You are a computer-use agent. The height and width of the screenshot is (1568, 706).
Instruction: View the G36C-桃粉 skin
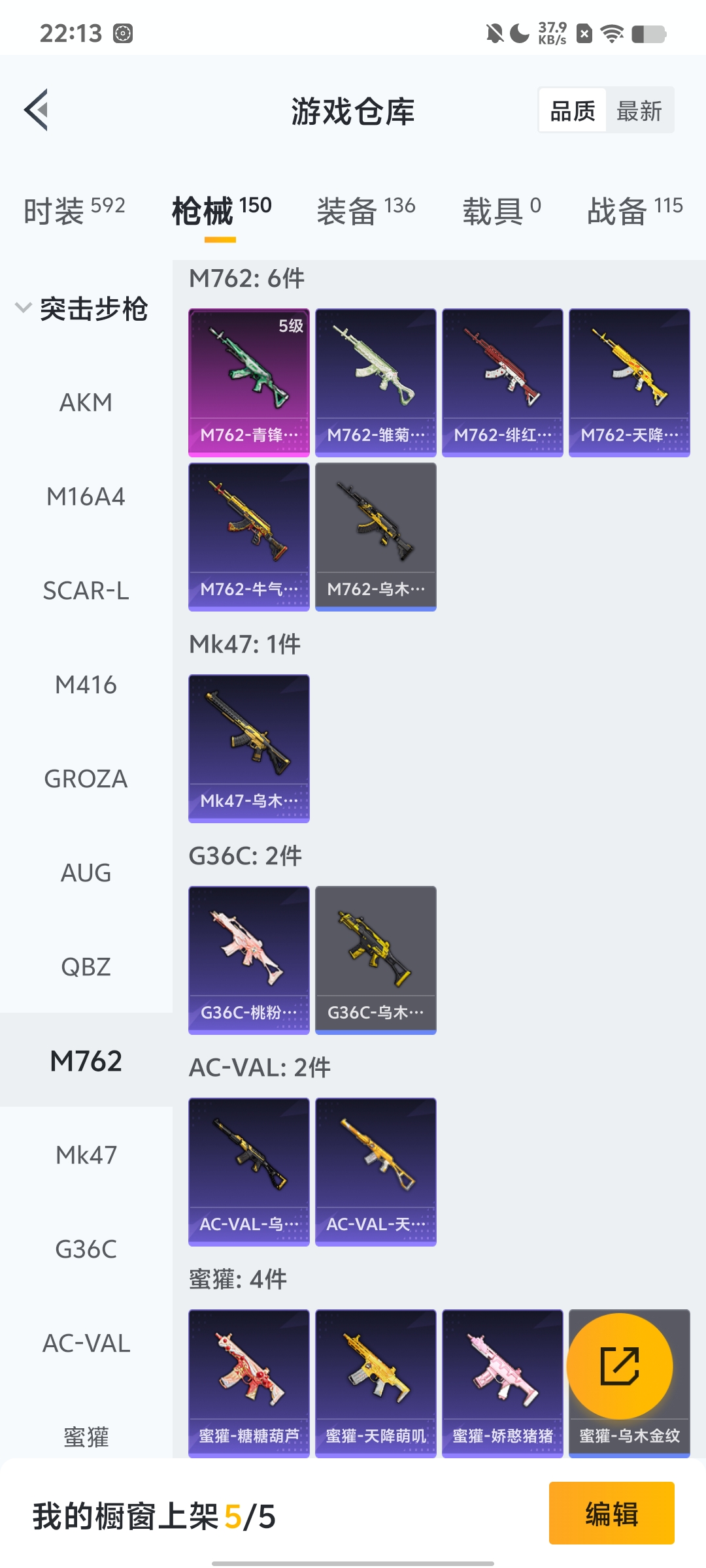[249, 960]
